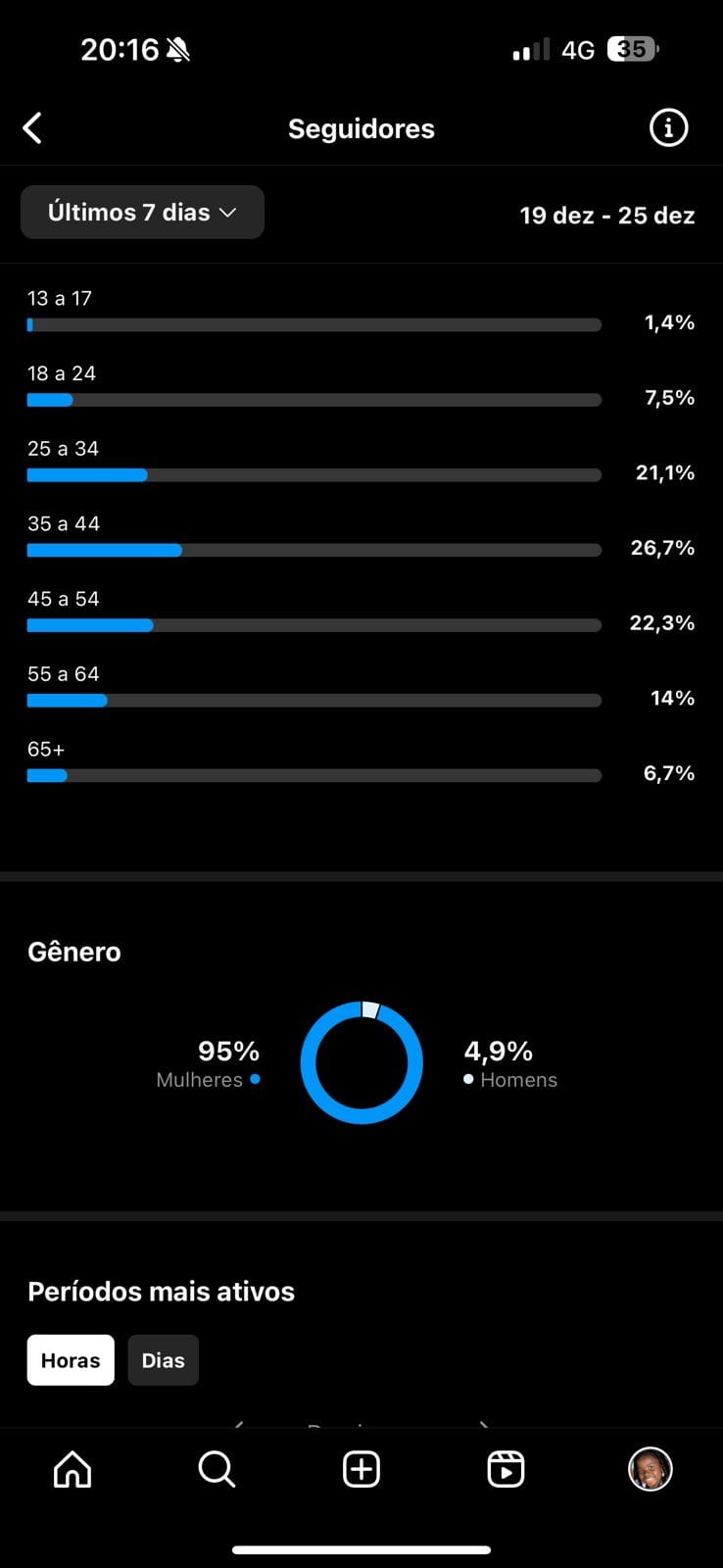This screenshot has width=723, height=1568.
Task: Open the Reels tab
Action: (506, 1469)
